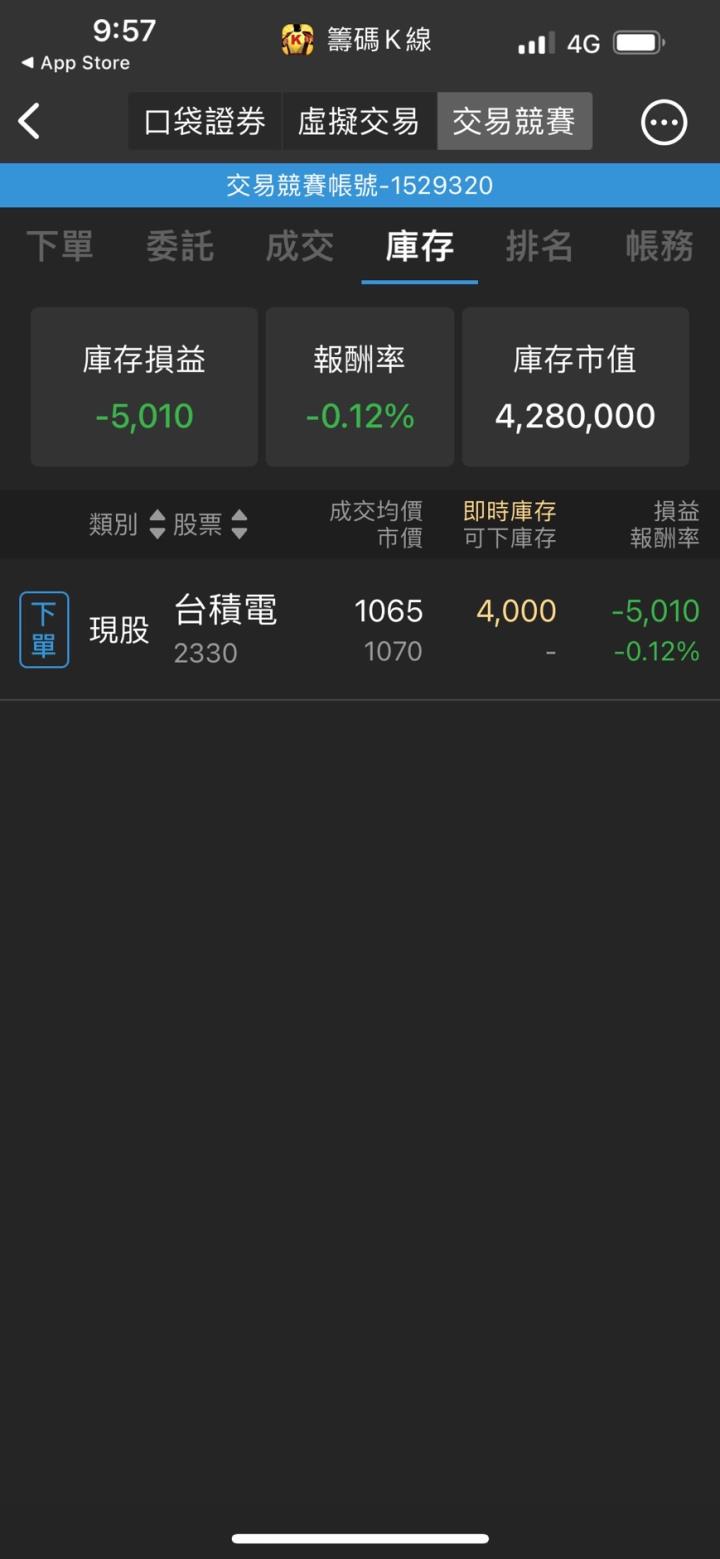Open the ellipsis options menu
Screen dimensions: 720x1559
pos(663,121)
